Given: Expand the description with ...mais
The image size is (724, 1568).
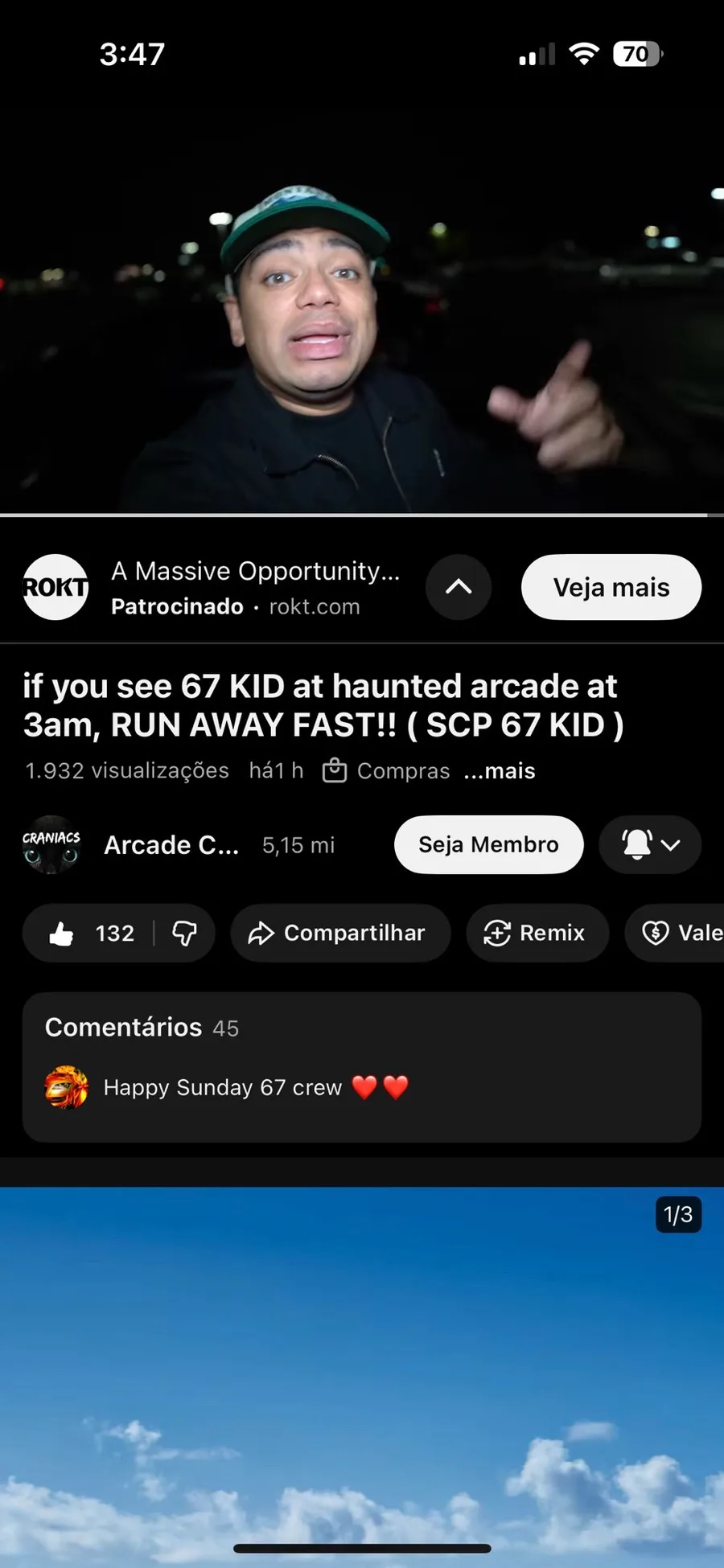Looking at the screenshot, I should point(500,770).
